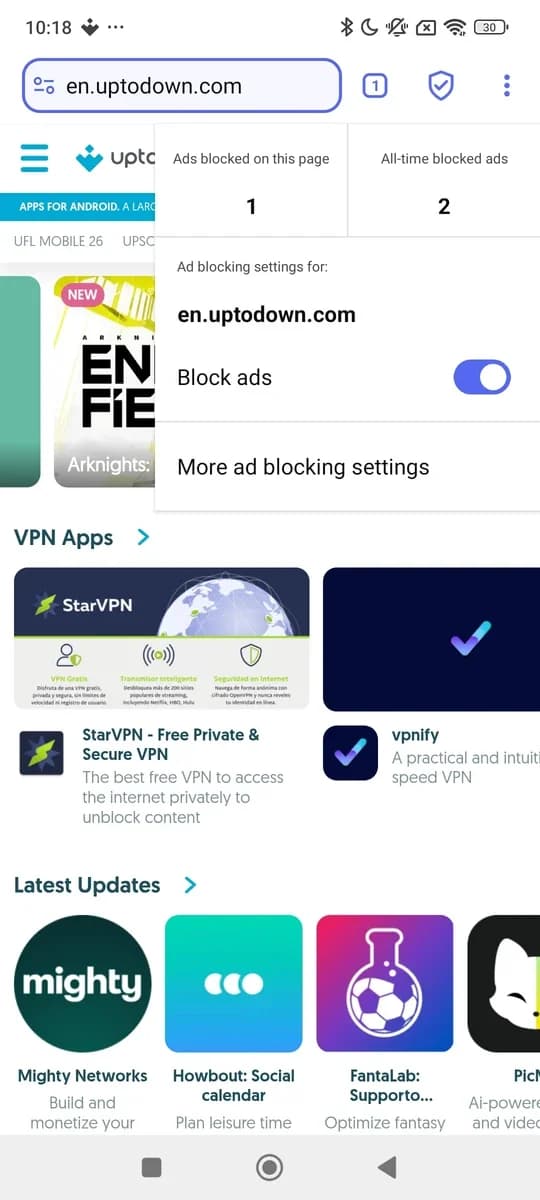The height and width of the screenshot is (1200, 540).
Task: Open the Uptodown hamburger menu
Action: (34, 157)
